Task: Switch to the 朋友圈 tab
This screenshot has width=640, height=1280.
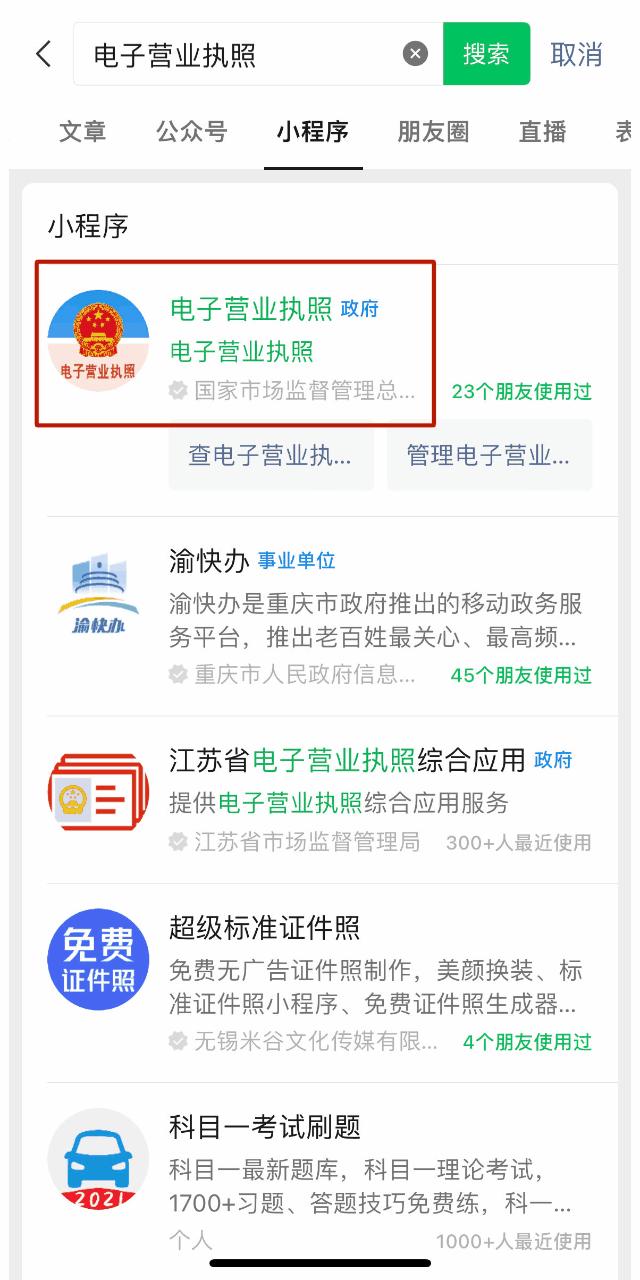Action: tap(433, 132)
